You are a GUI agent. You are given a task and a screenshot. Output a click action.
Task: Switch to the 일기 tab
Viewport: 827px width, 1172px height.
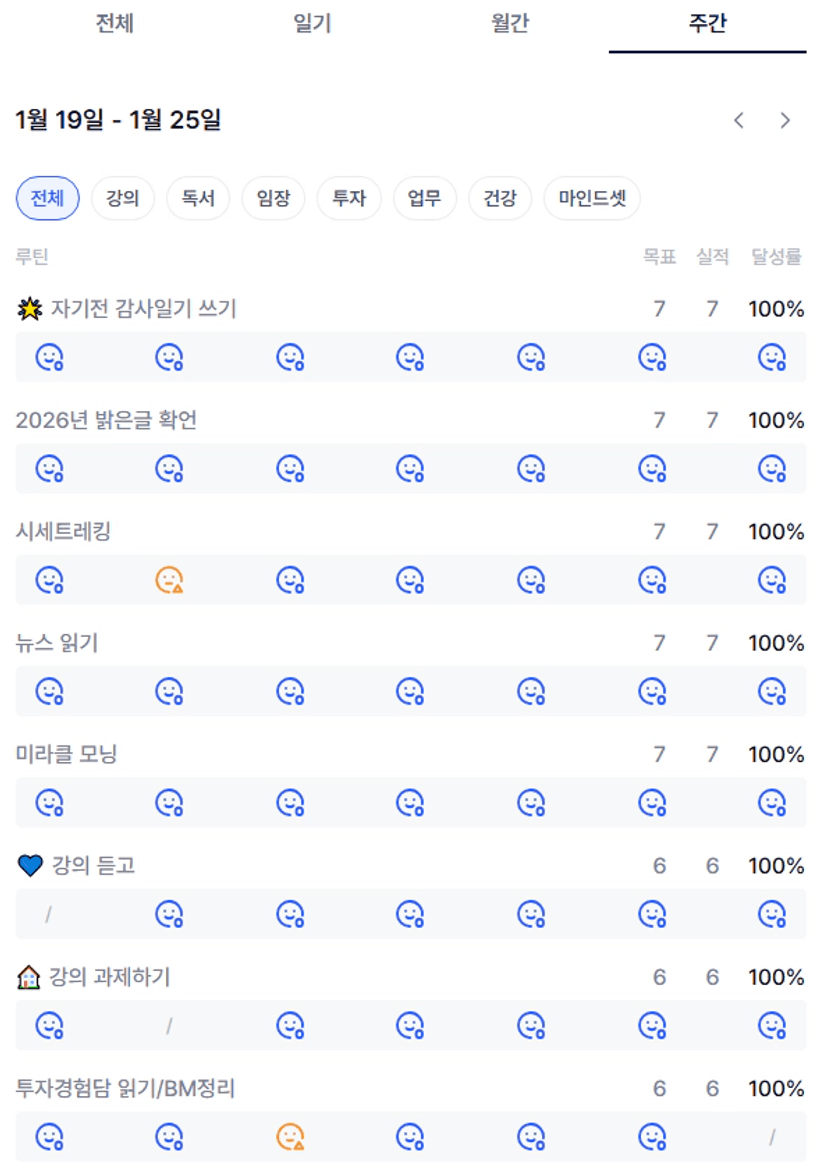[312, 24]
